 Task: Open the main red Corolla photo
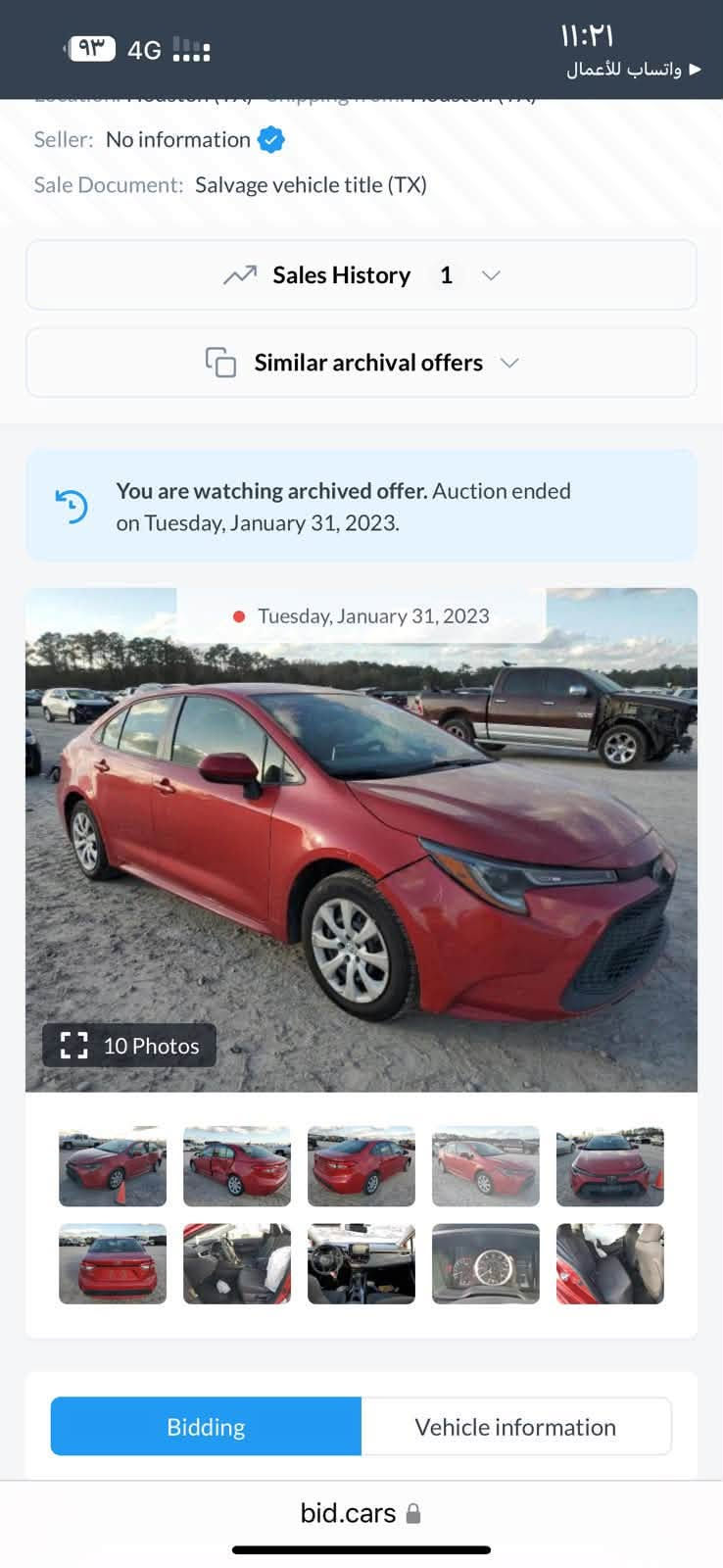(361, 840)
